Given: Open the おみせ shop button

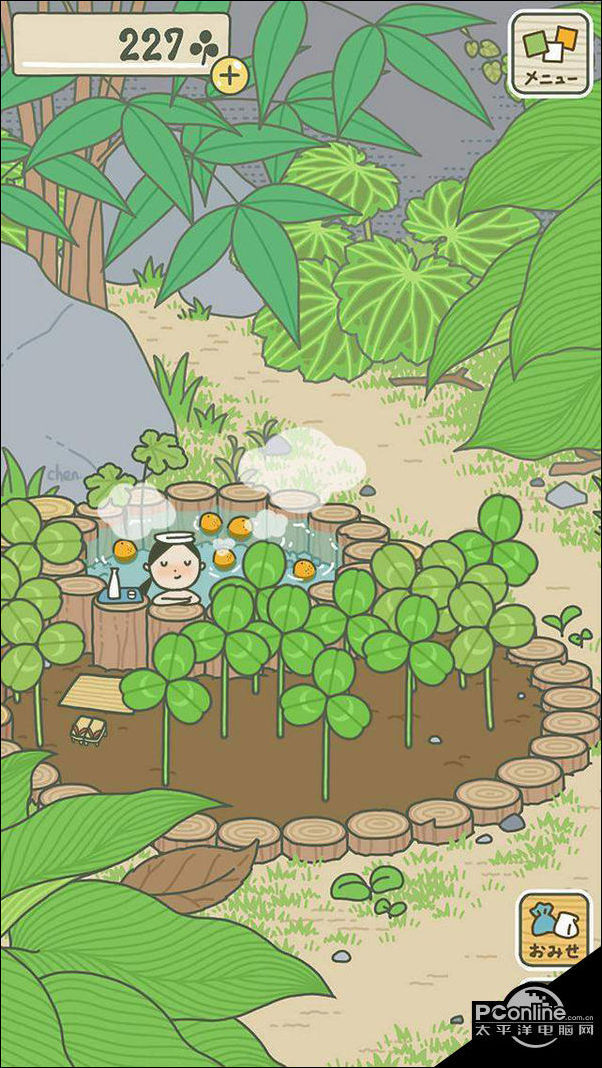Looking at the screenshot, I should coord(554,930).
